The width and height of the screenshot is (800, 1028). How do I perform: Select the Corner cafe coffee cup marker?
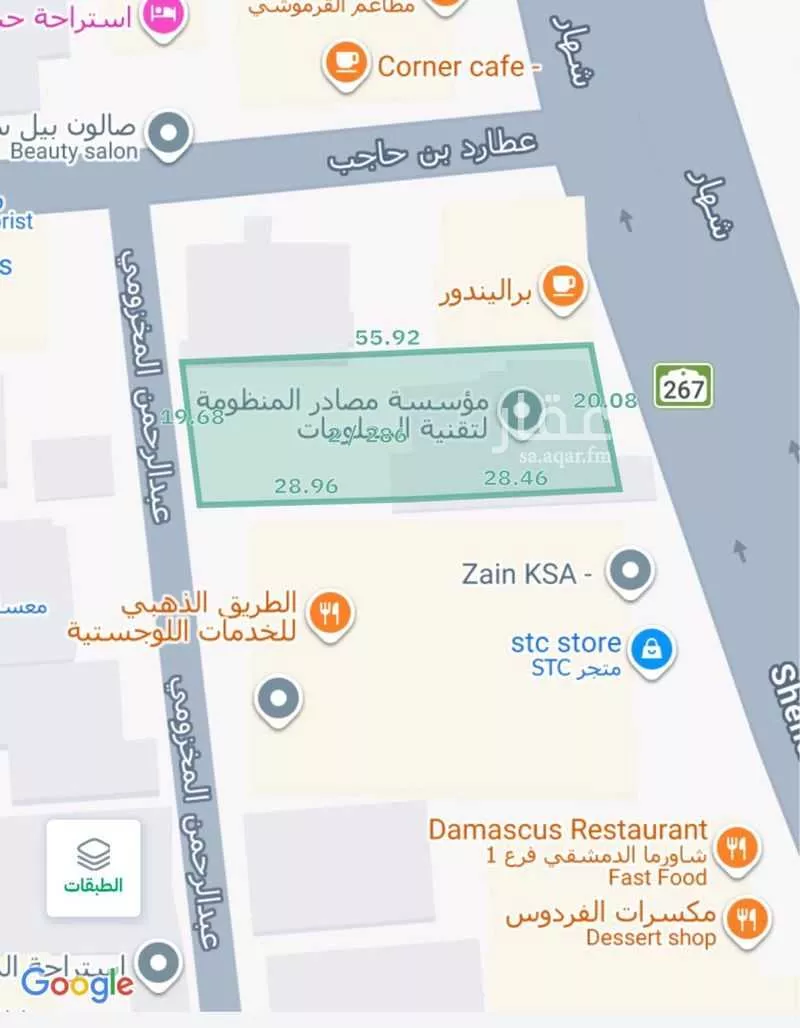tap(346, 64)
